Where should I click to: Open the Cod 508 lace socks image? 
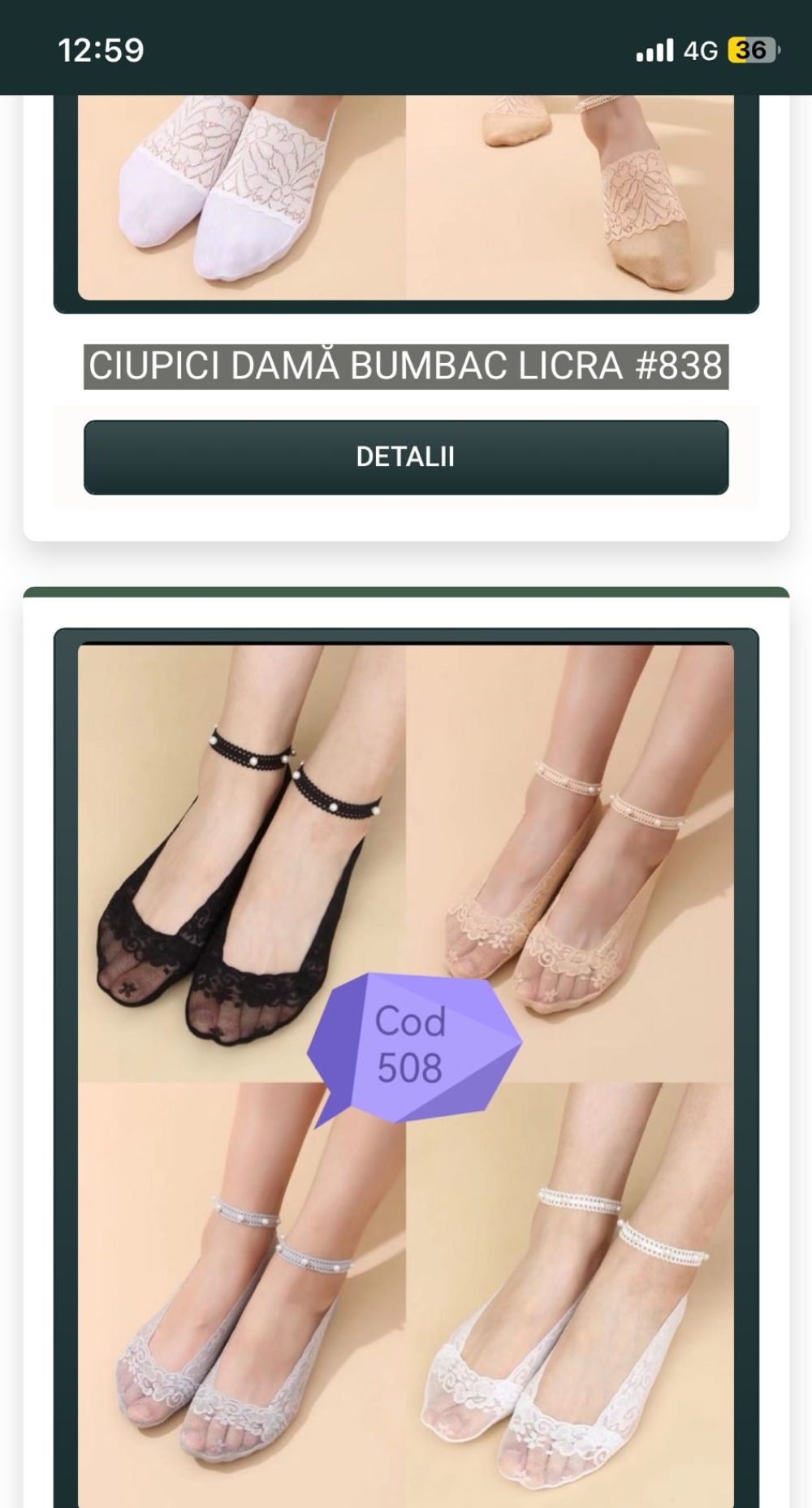(406, 1076)
